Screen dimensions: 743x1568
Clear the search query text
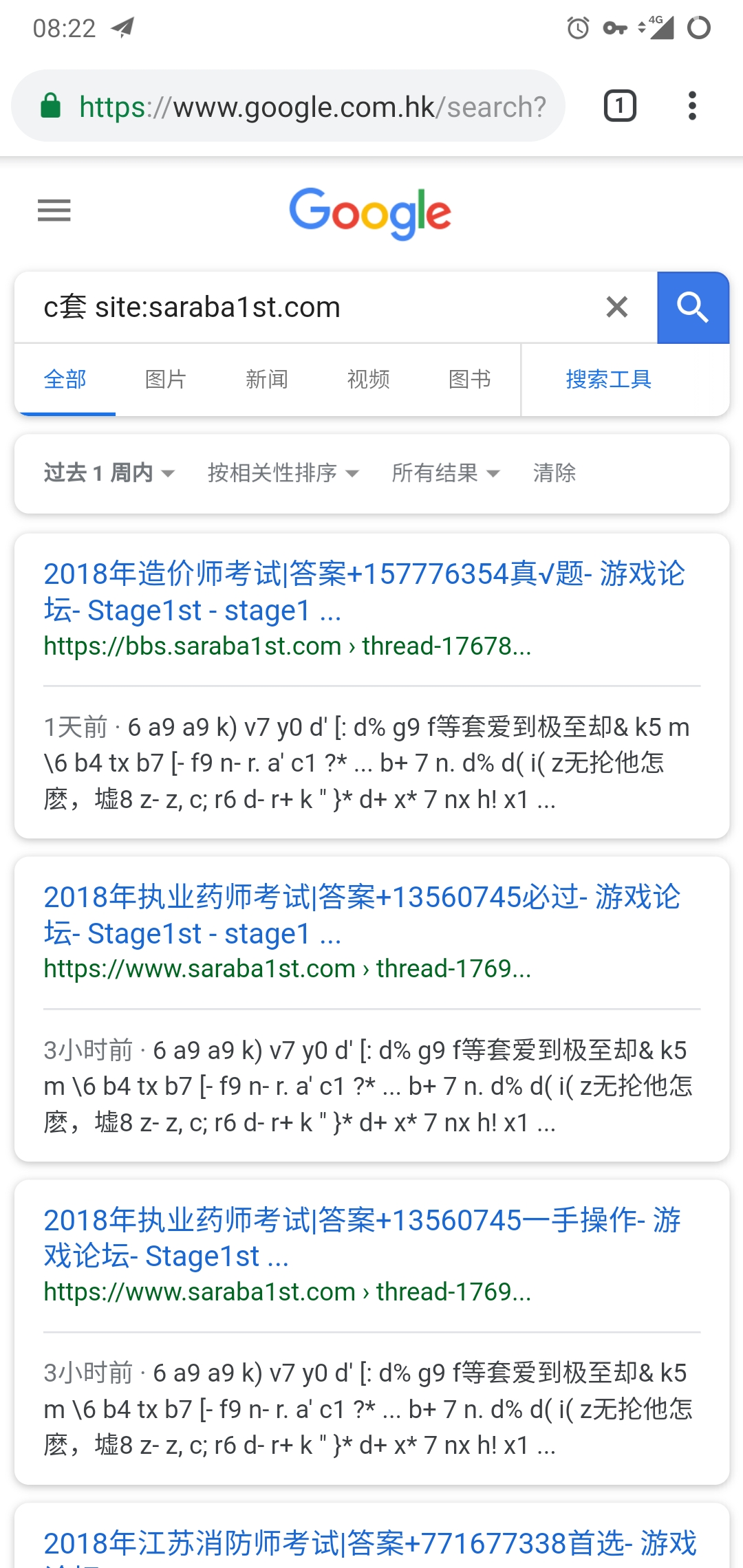point(617,307)
